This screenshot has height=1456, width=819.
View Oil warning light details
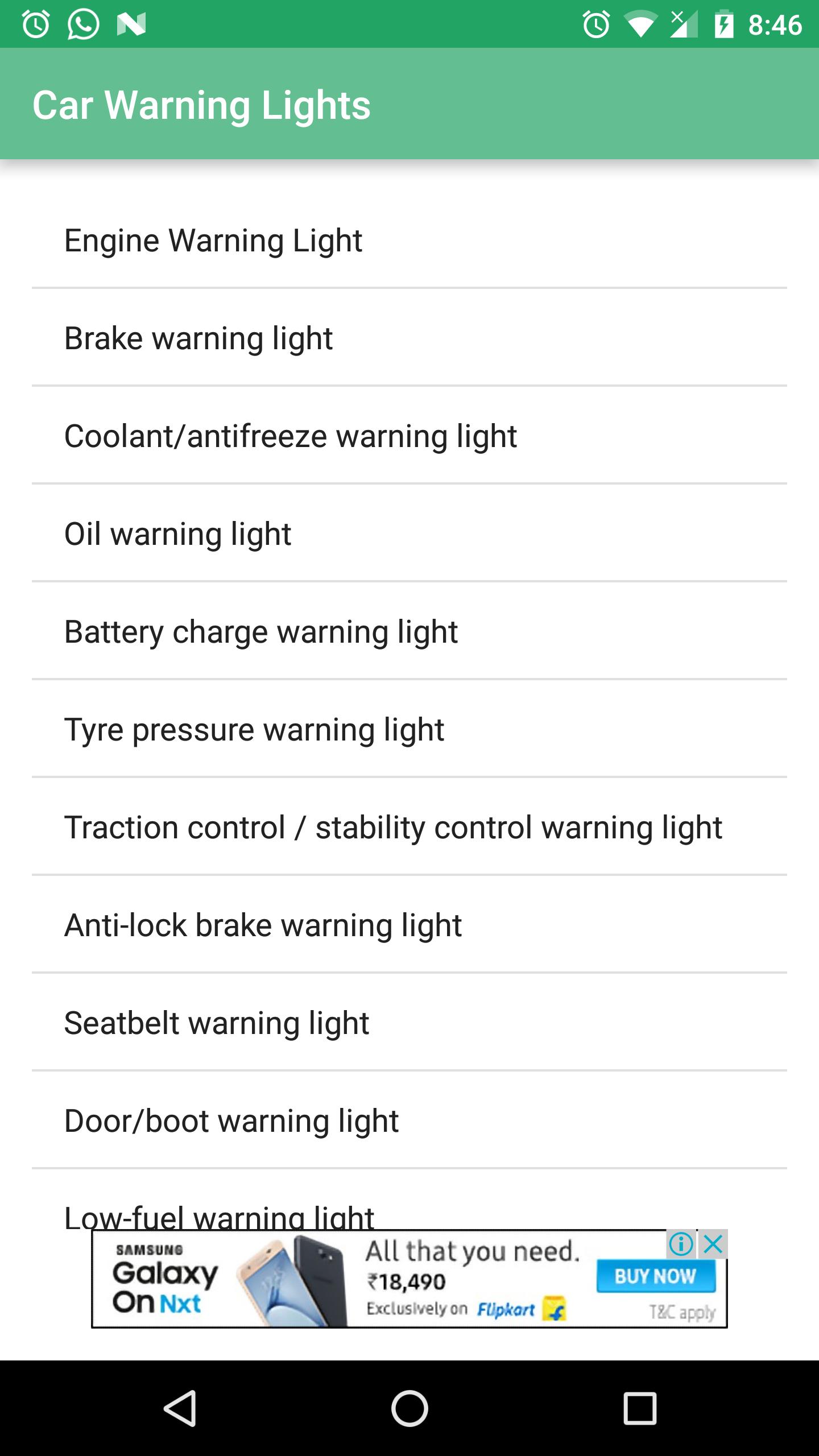(409, 533)
